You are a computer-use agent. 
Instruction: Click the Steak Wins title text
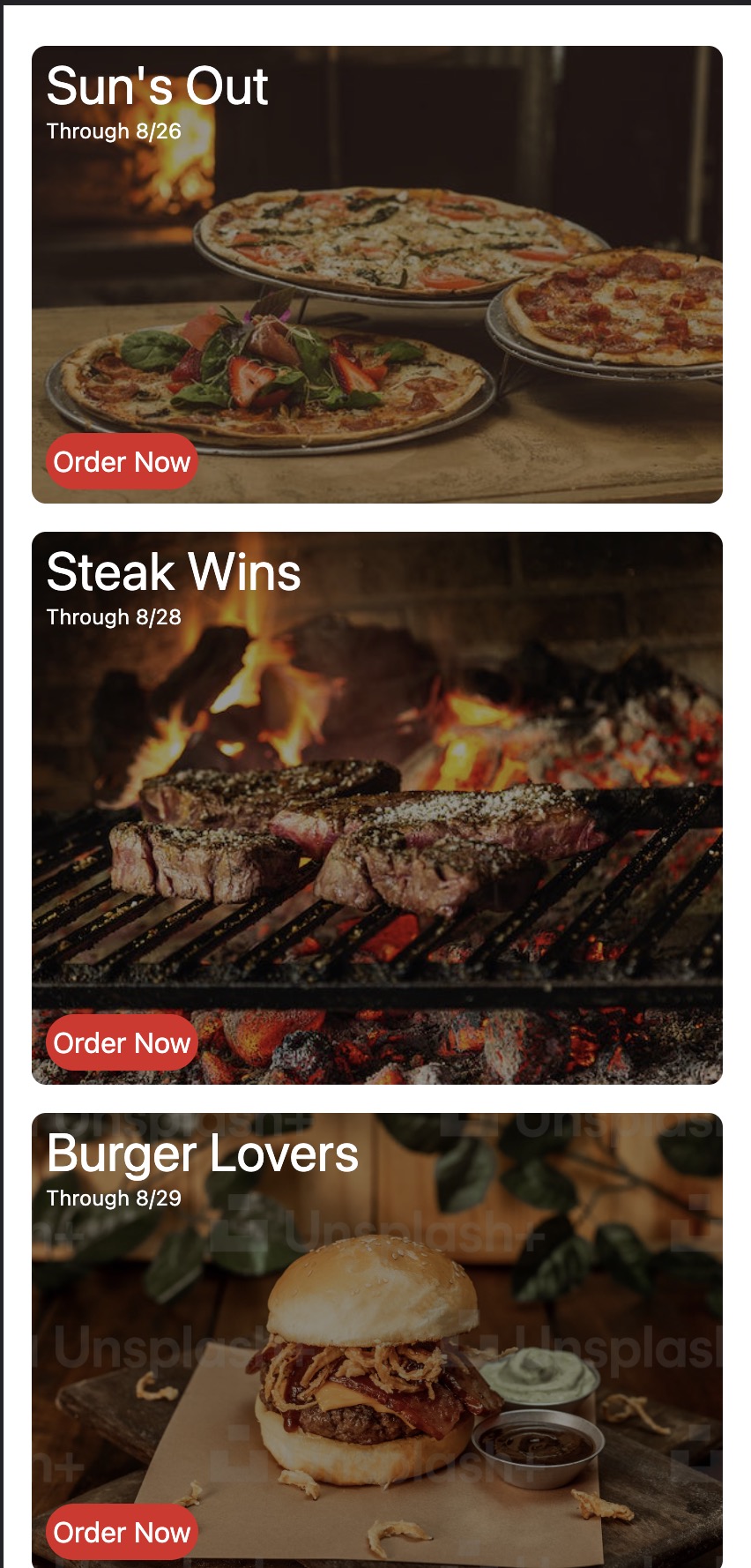[x=174, y=571]
